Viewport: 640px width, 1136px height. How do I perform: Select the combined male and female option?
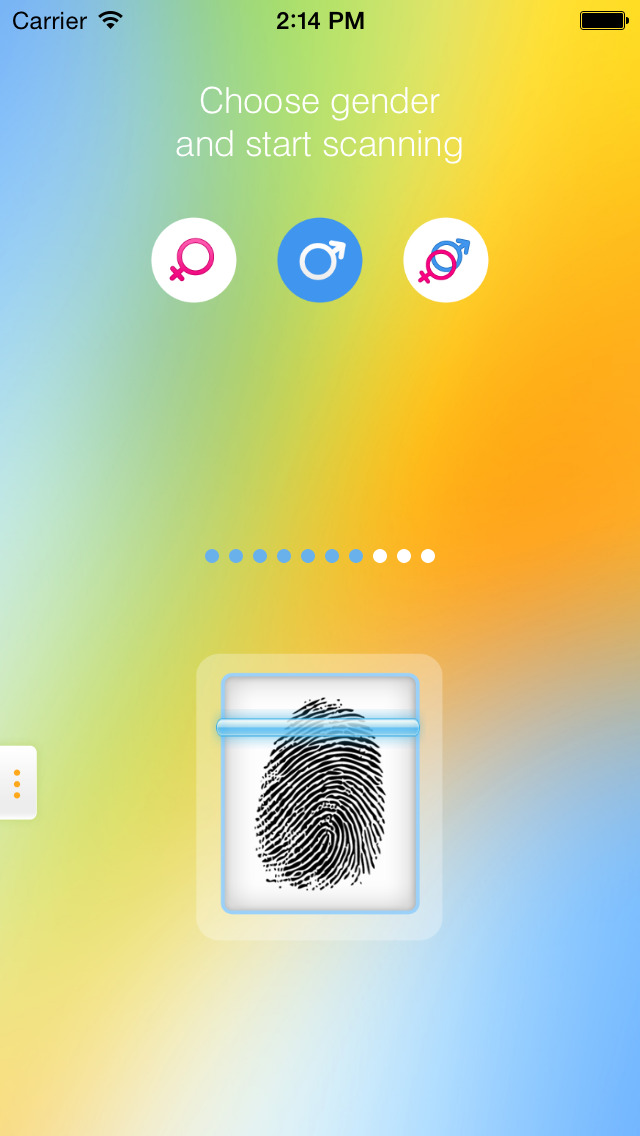[446, 260]
